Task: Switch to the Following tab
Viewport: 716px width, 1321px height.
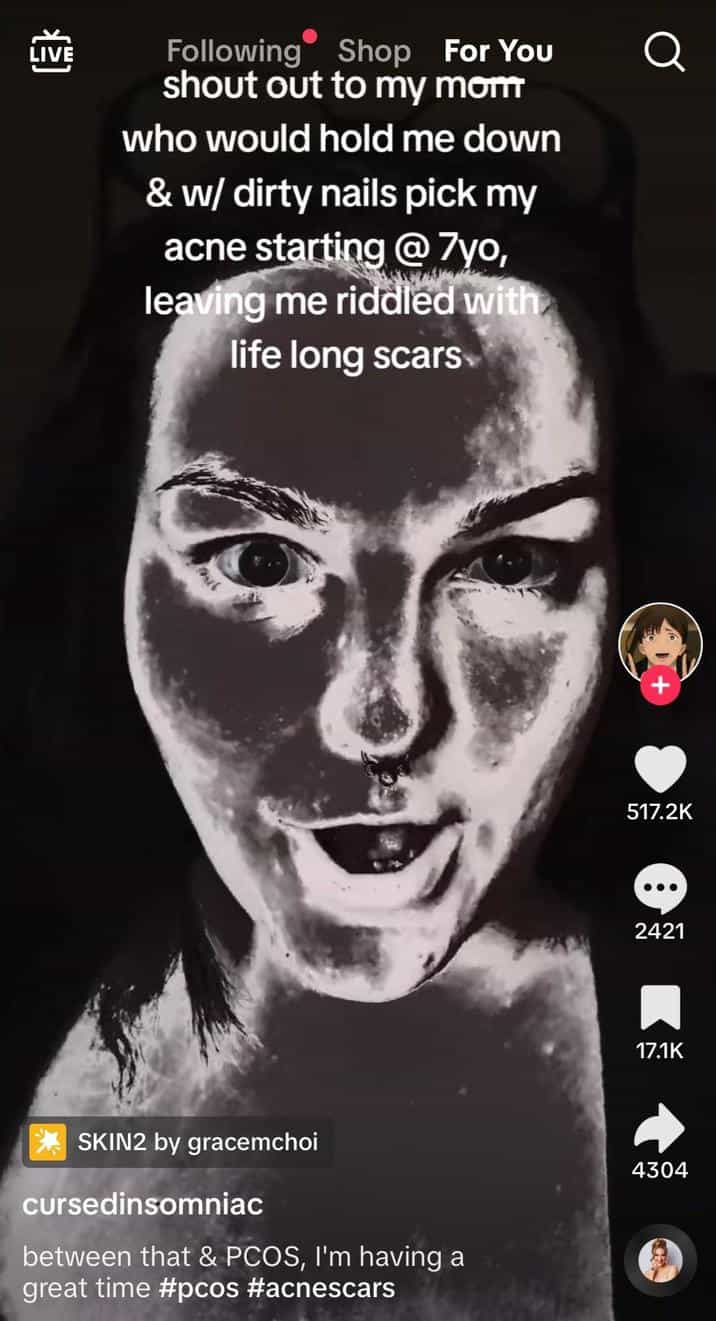Action: [234, 51]
